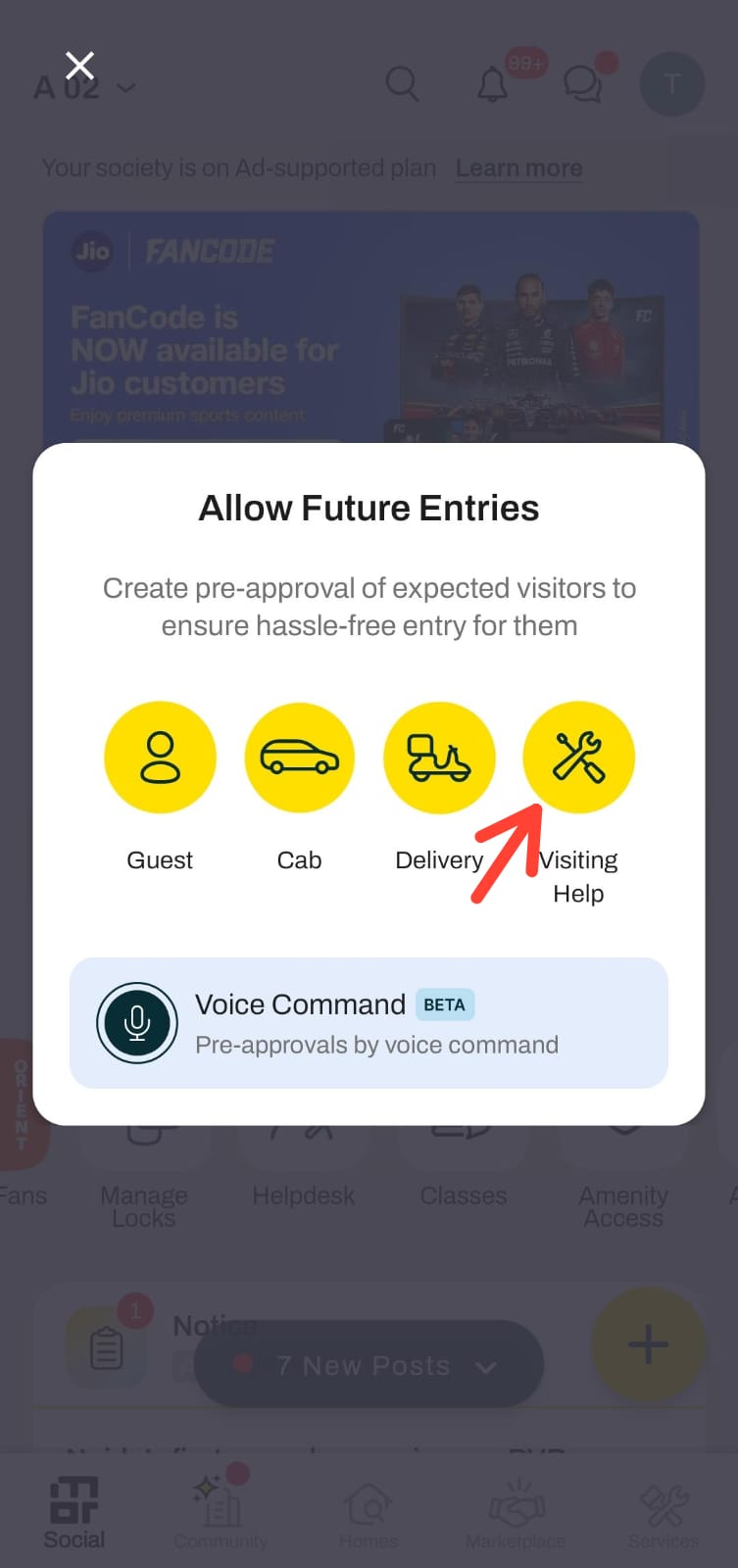Choose Cab pre-approval option
The image size is (738, 1568).
tap(299, 758)
